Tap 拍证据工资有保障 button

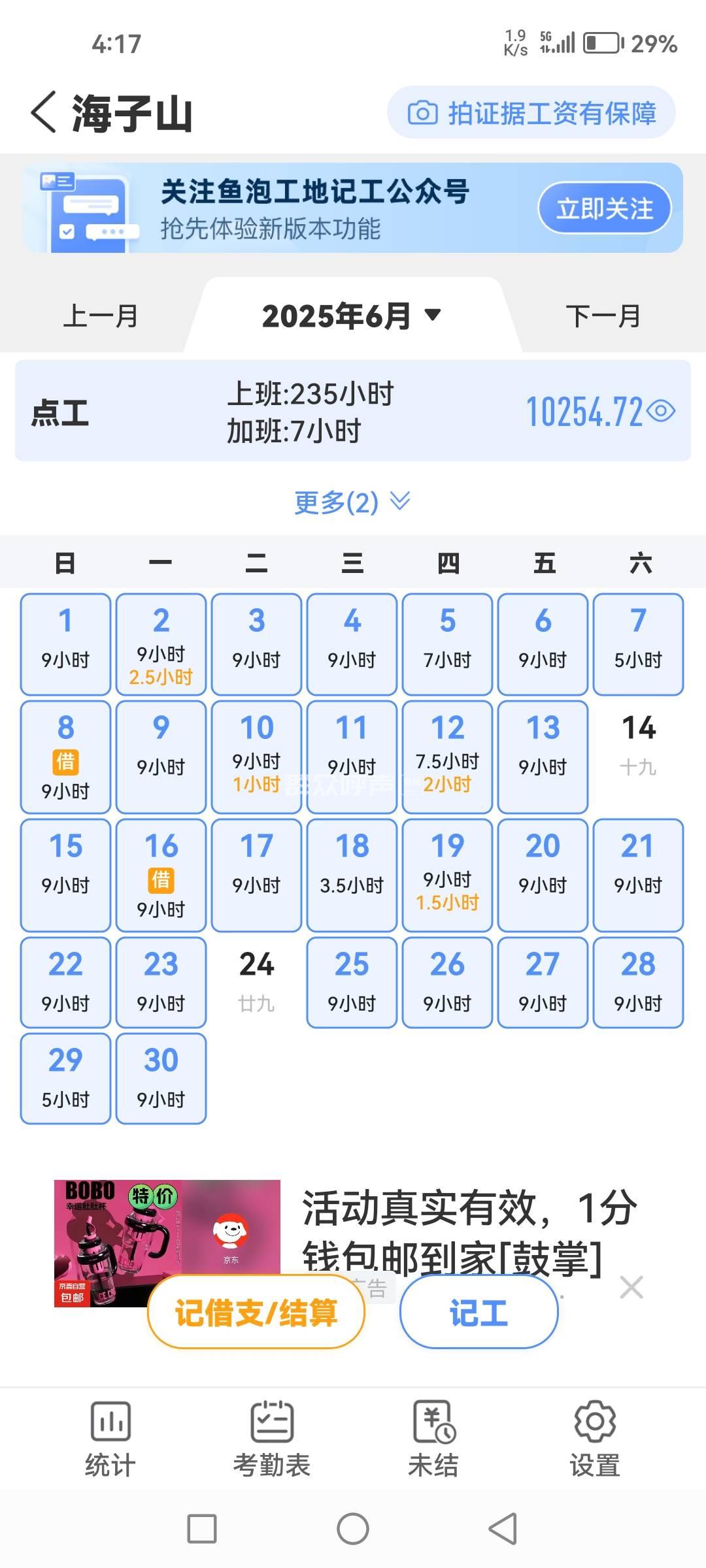click(x=531, y=113)
